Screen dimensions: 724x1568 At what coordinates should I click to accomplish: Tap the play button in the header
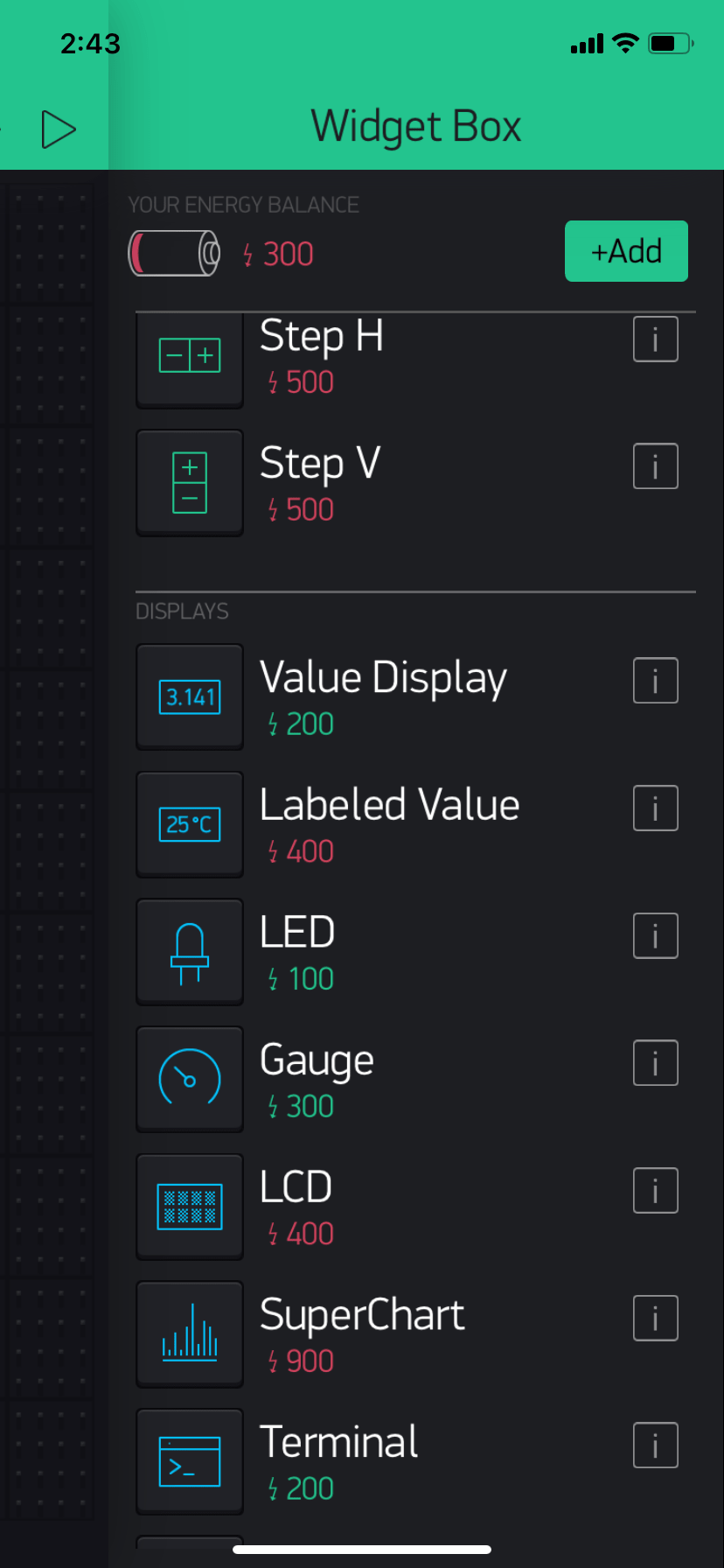[59, 129]
